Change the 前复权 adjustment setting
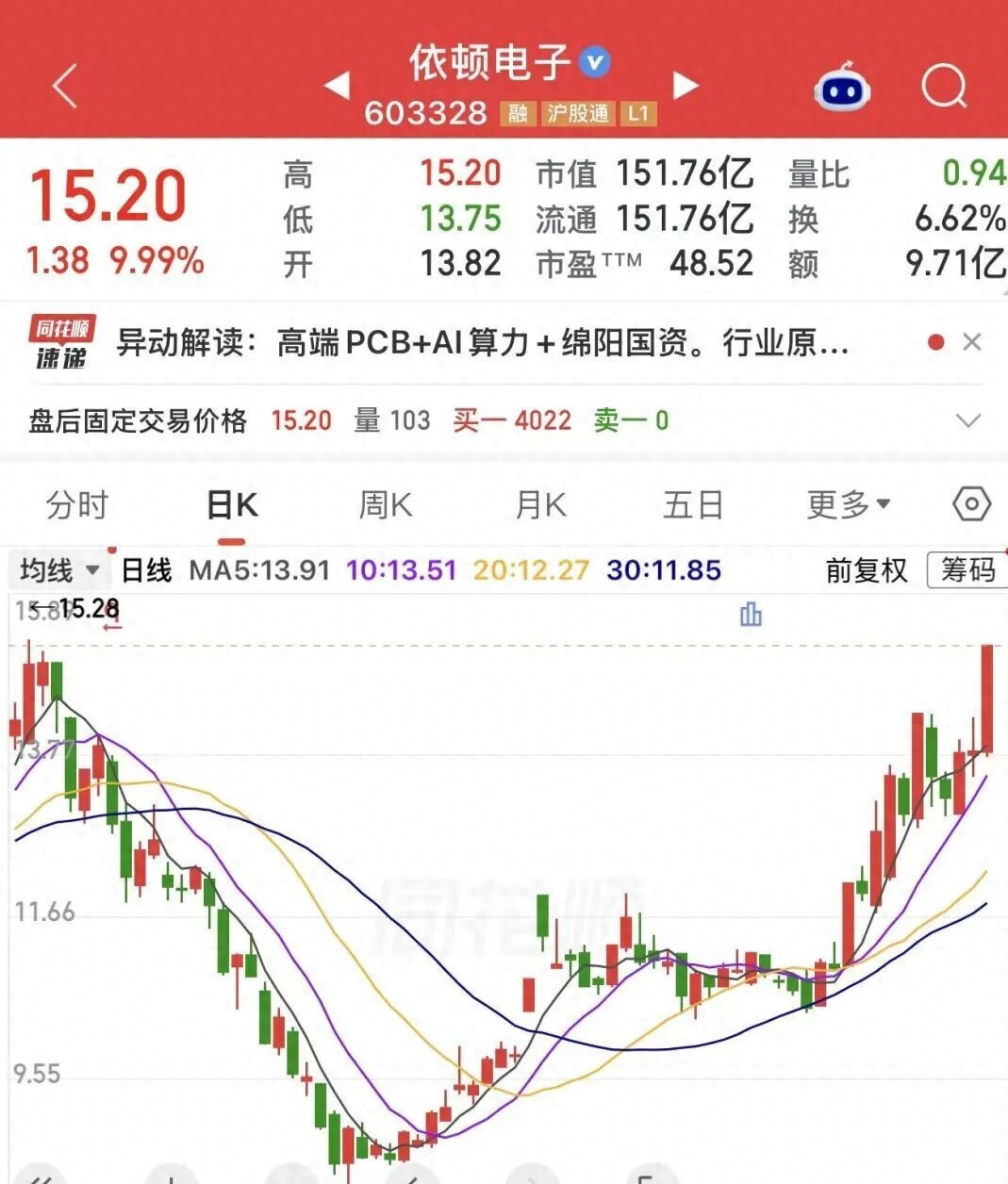 866,570
